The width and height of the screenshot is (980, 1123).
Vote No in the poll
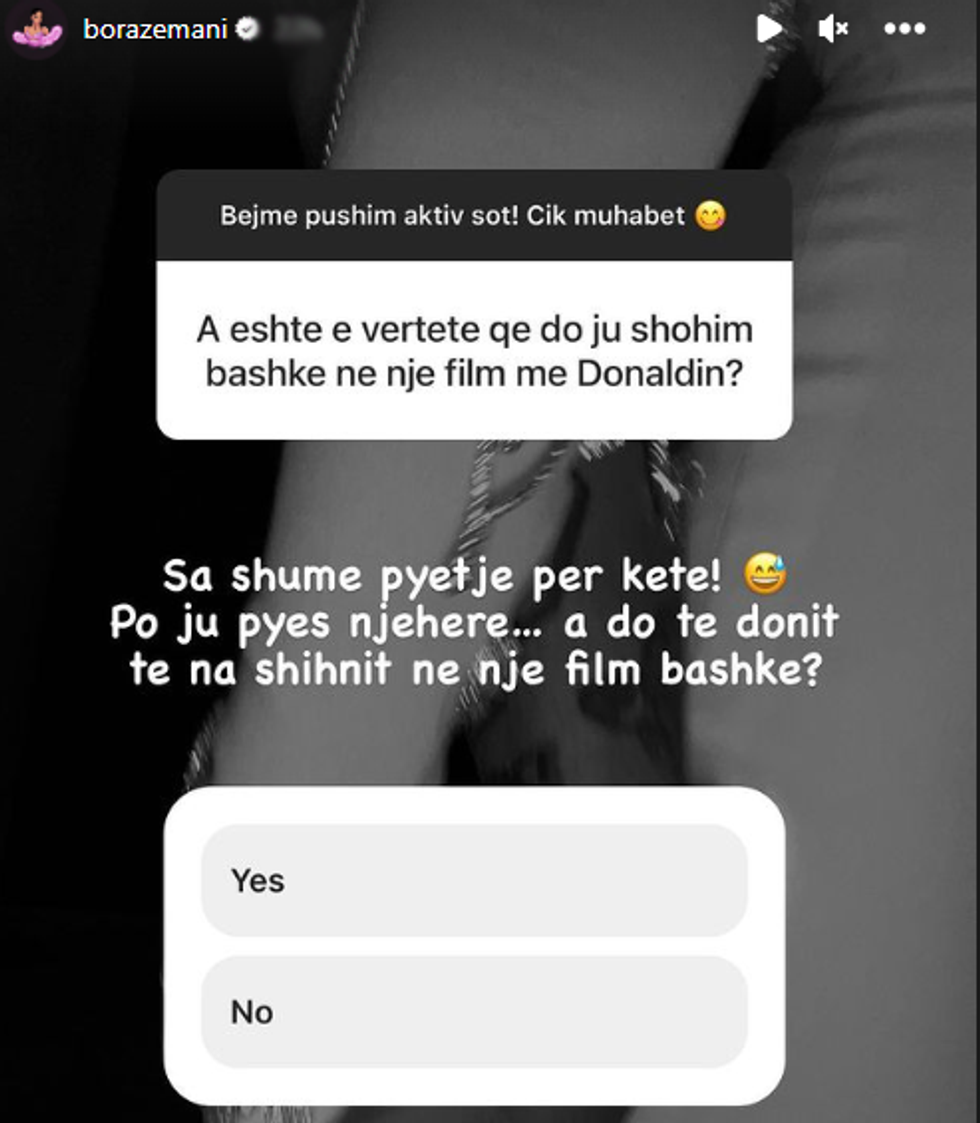tap(474, 1012)
